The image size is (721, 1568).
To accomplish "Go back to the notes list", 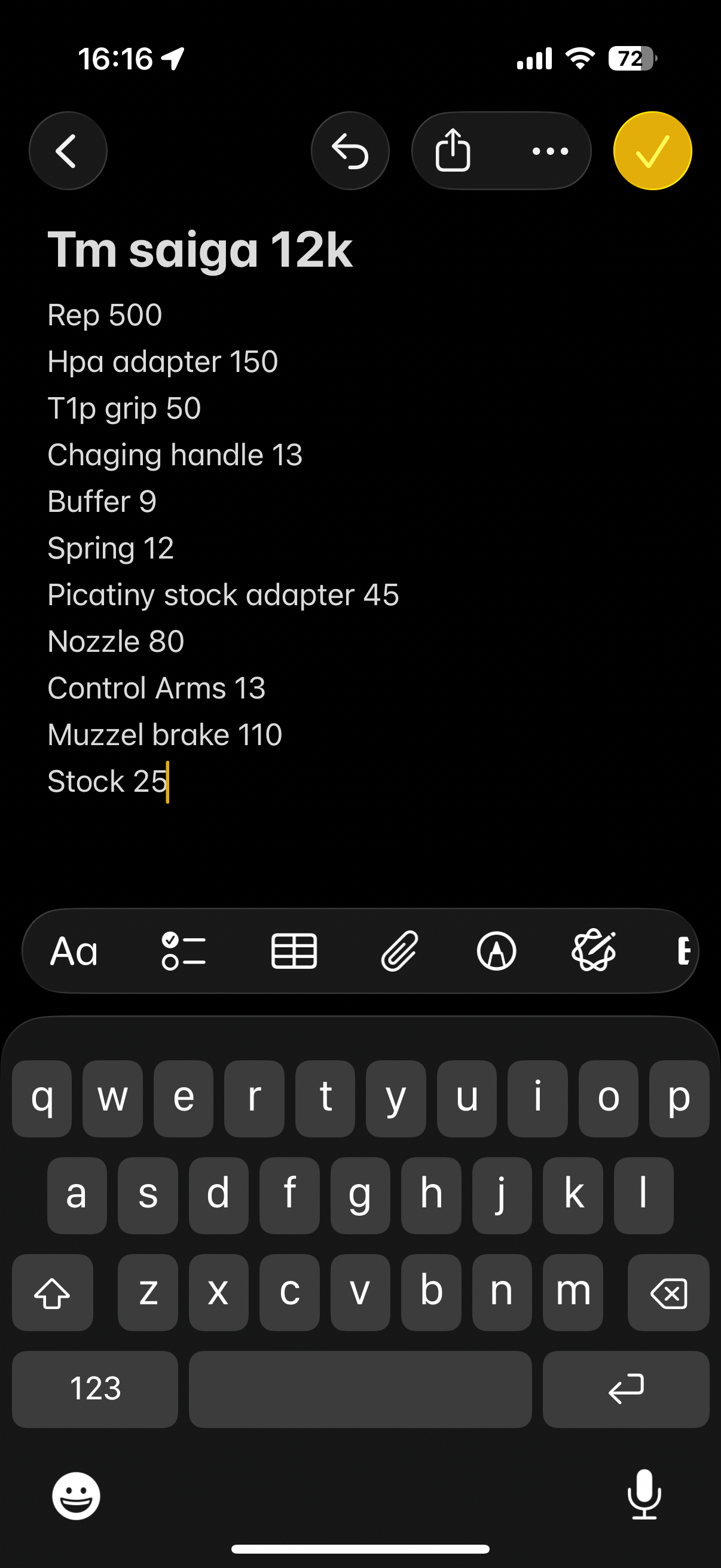I will click(68, 151).
